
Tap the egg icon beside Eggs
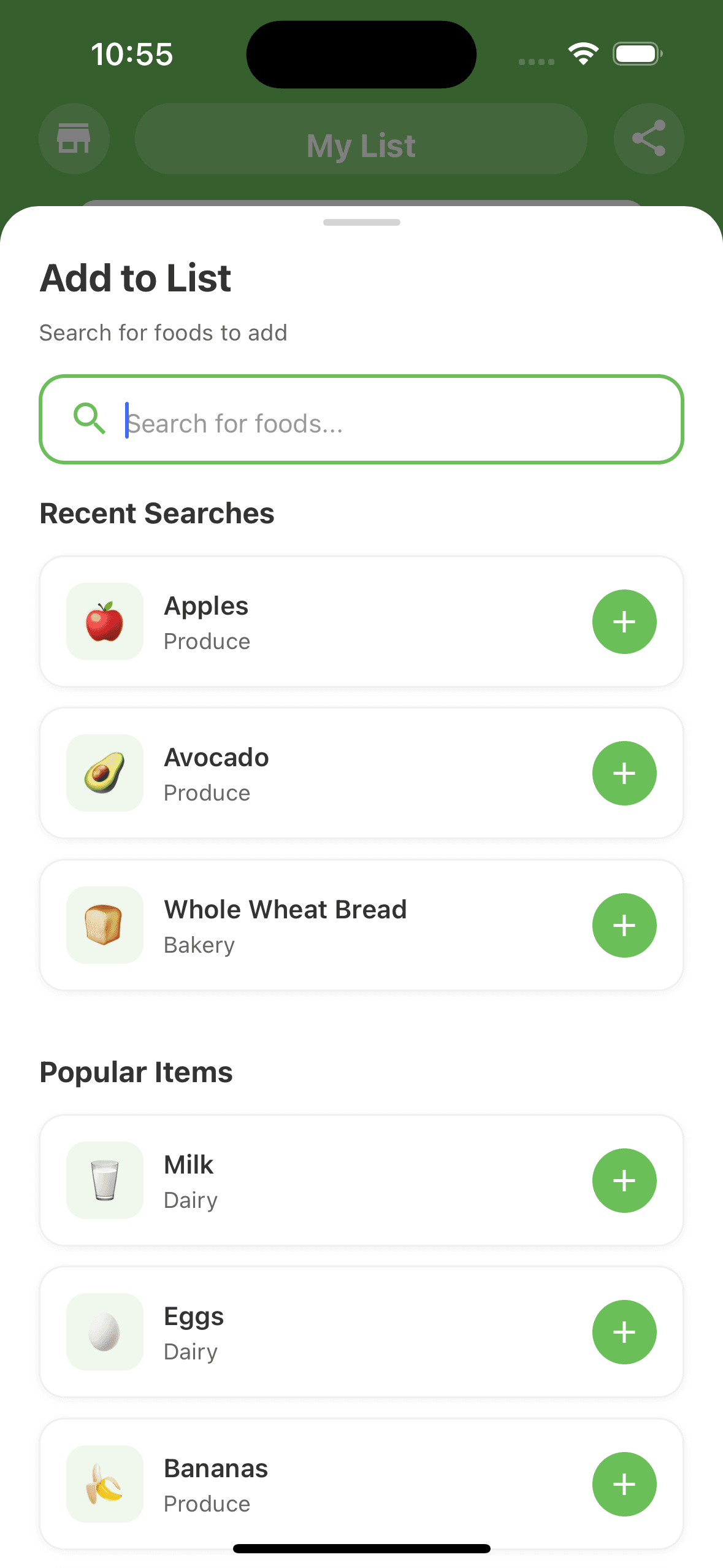(104, 1331)
